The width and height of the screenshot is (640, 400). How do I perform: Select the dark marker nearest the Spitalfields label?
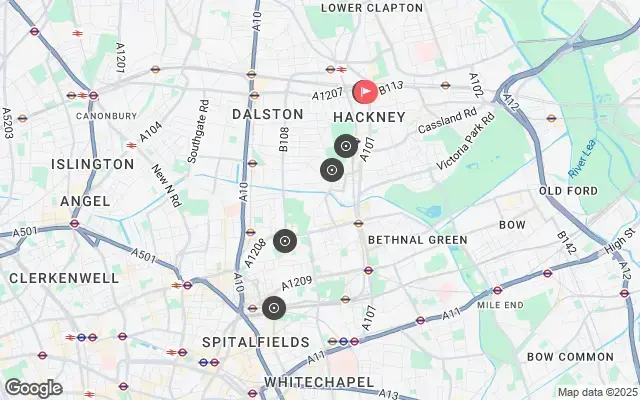(x=274, y=308)
